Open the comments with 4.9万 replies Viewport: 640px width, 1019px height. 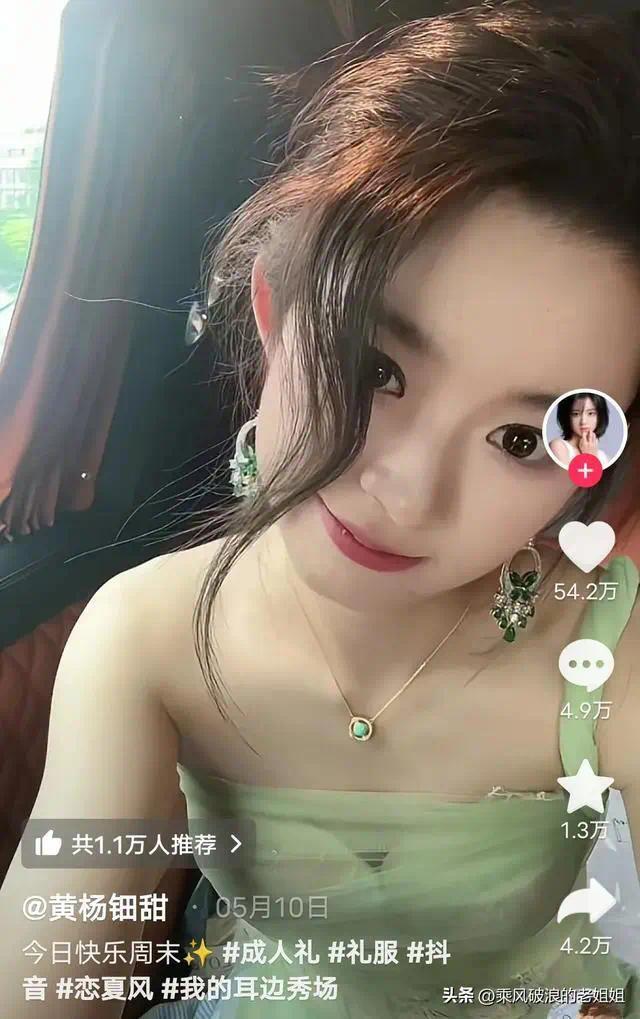(586, 664)
